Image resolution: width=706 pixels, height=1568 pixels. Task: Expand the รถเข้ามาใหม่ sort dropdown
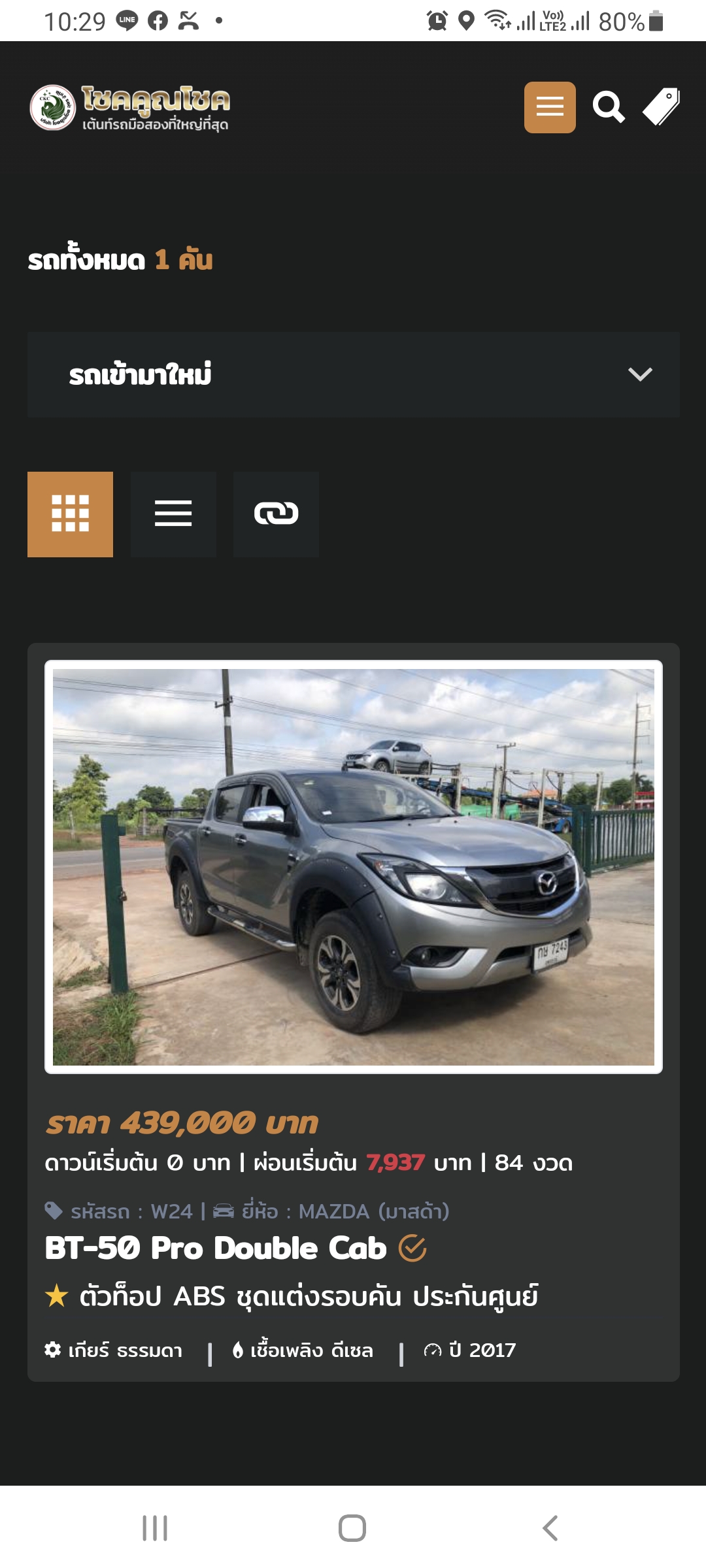click(x=353, y=374)
